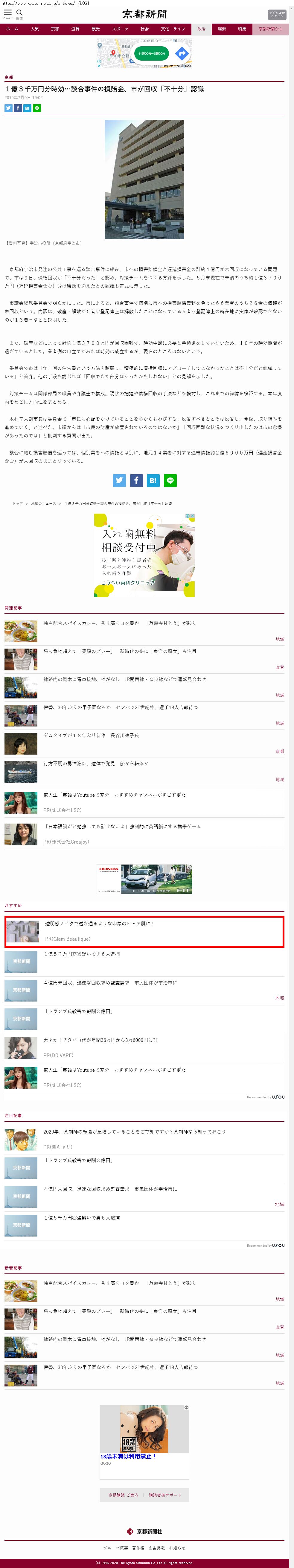The height and width of the screenshot is (1568, 294).
Task: Open recommended article 1億5千万円窃盗疑いで男6人逮捕
Action: point(82,954)
